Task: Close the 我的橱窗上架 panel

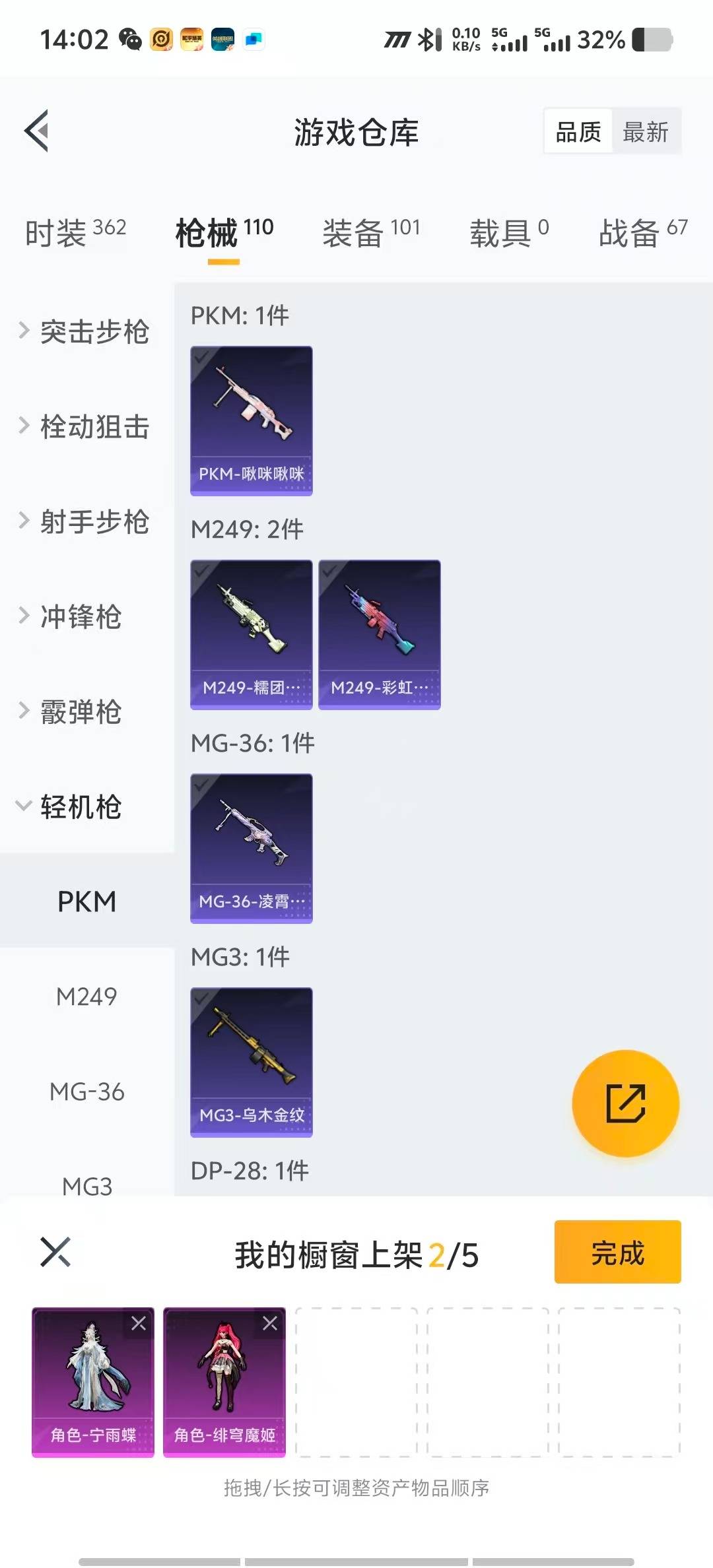Action: 55,1252
